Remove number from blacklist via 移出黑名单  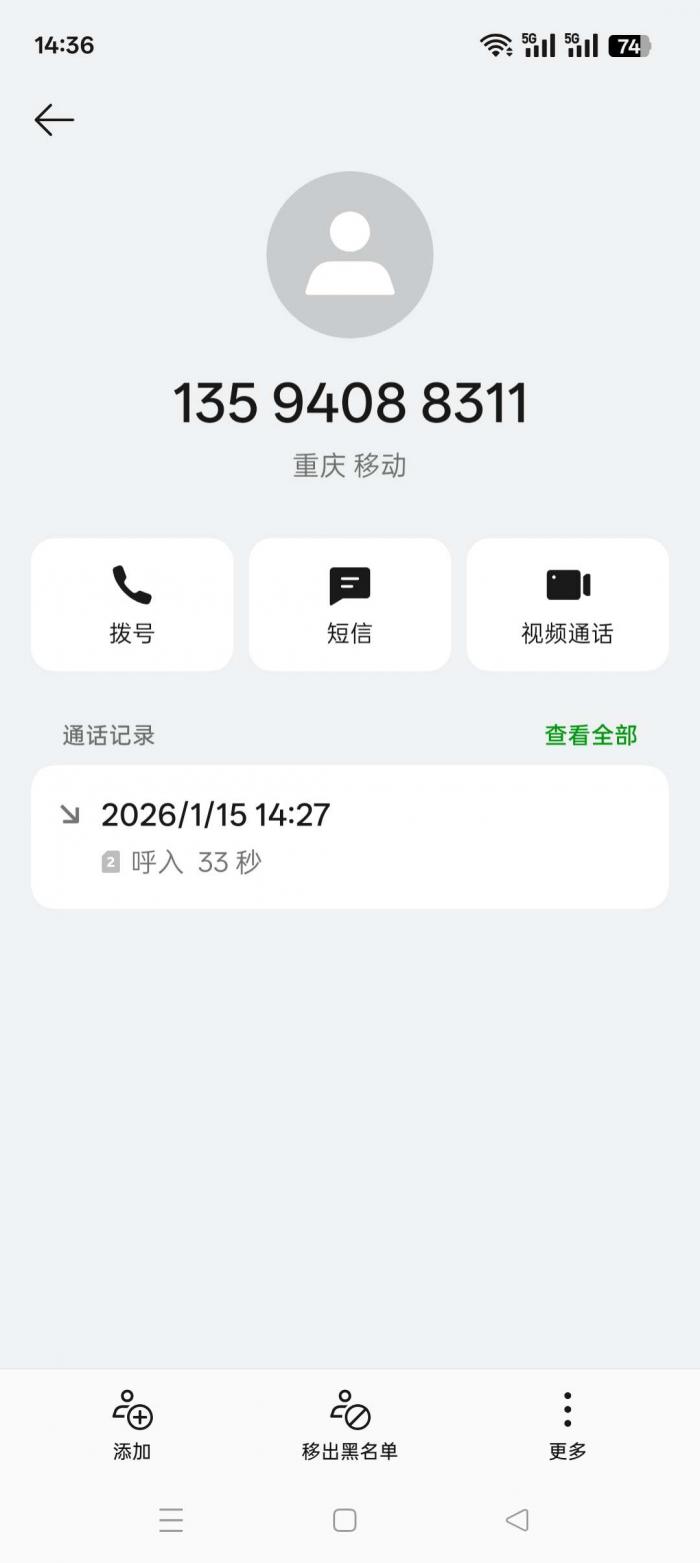pyautogui.click(x=350, y=1424)
